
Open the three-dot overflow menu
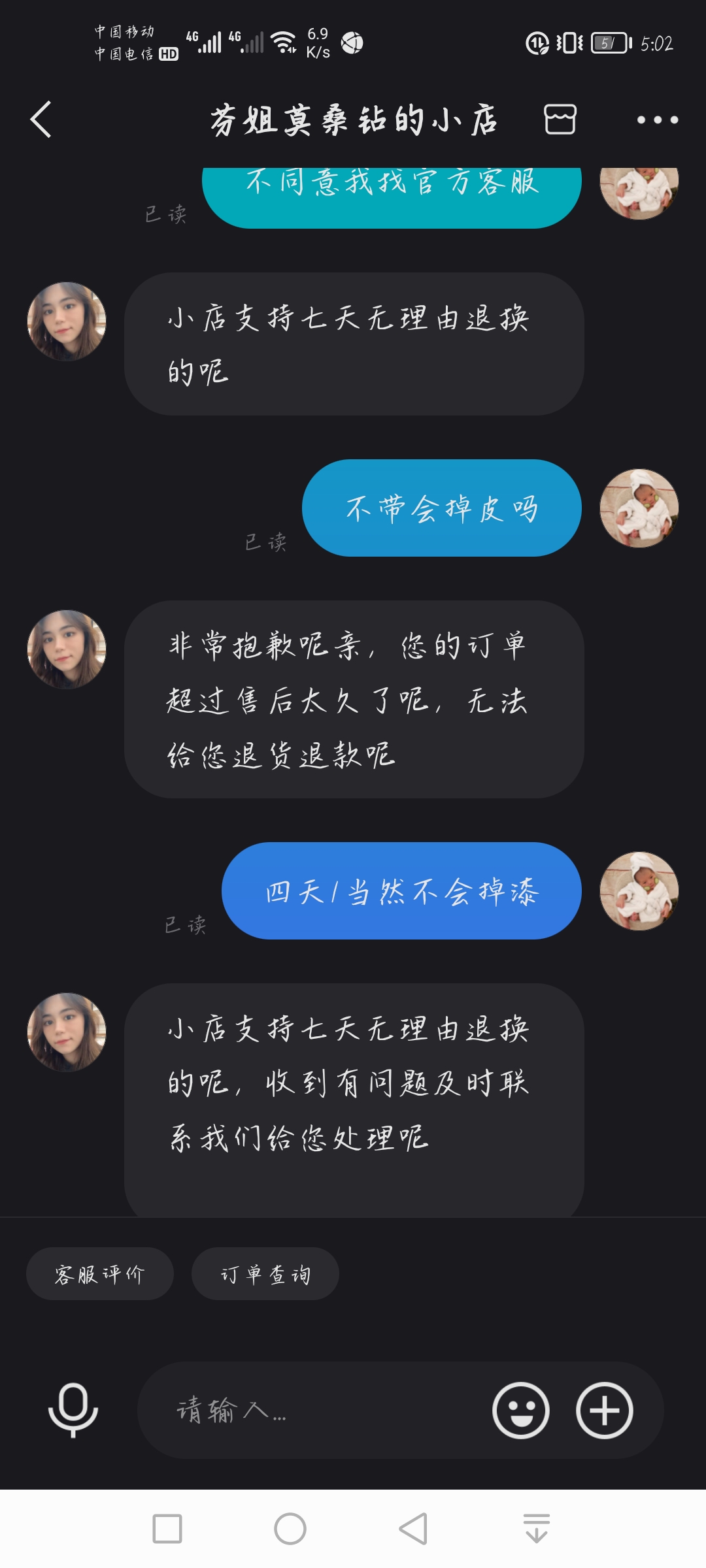coord(657,120)
